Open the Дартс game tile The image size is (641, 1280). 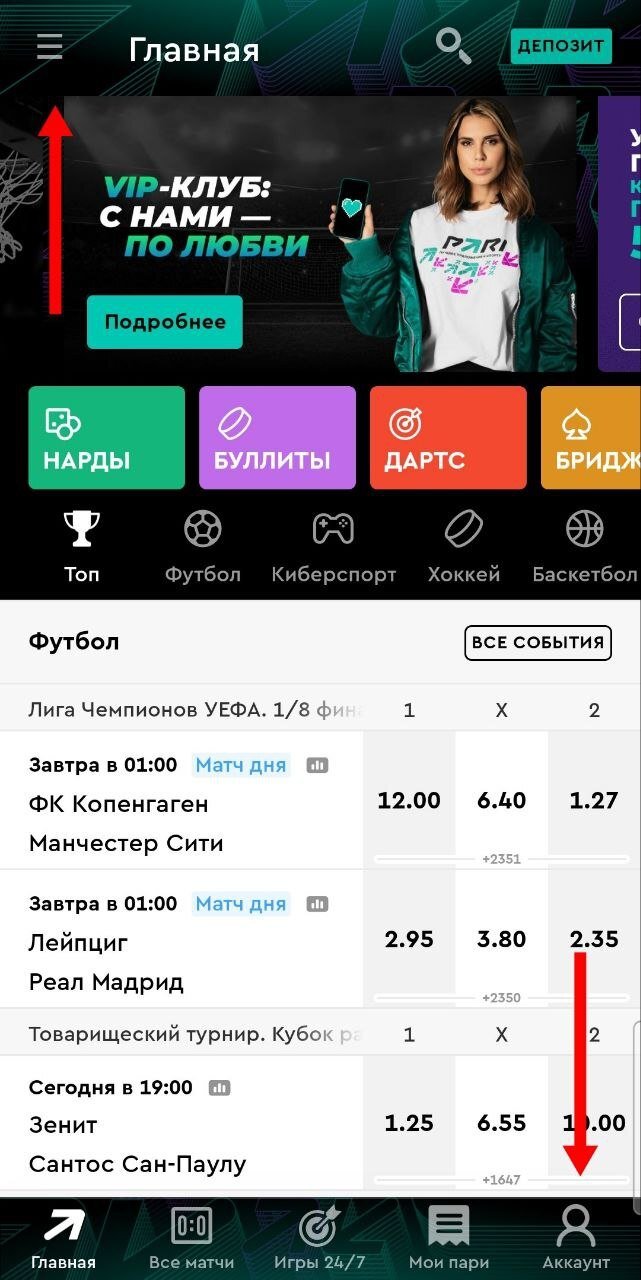coord(447,438)
